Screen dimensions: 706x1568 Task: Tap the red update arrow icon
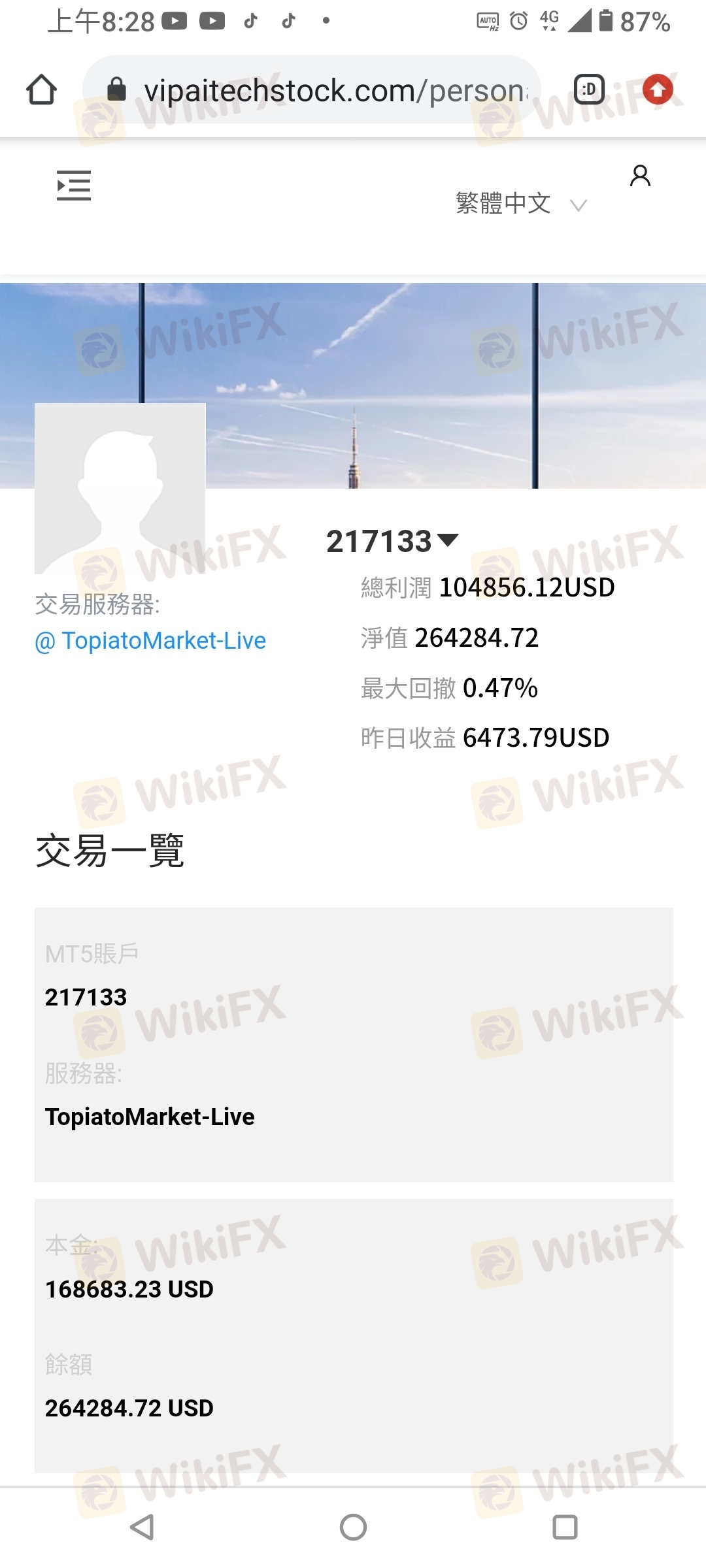point(658,90)
